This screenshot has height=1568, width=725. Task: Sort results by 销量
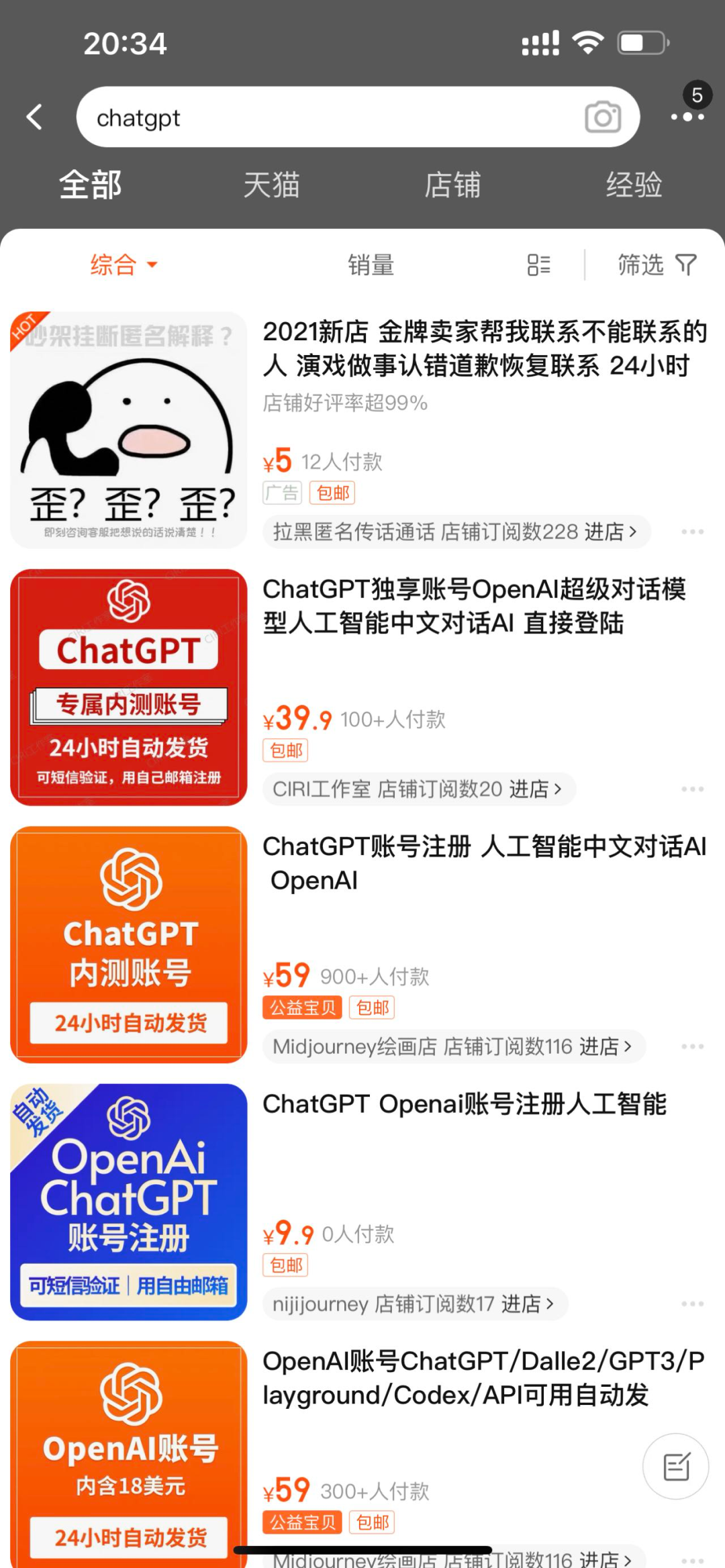[x=371, y=264]
